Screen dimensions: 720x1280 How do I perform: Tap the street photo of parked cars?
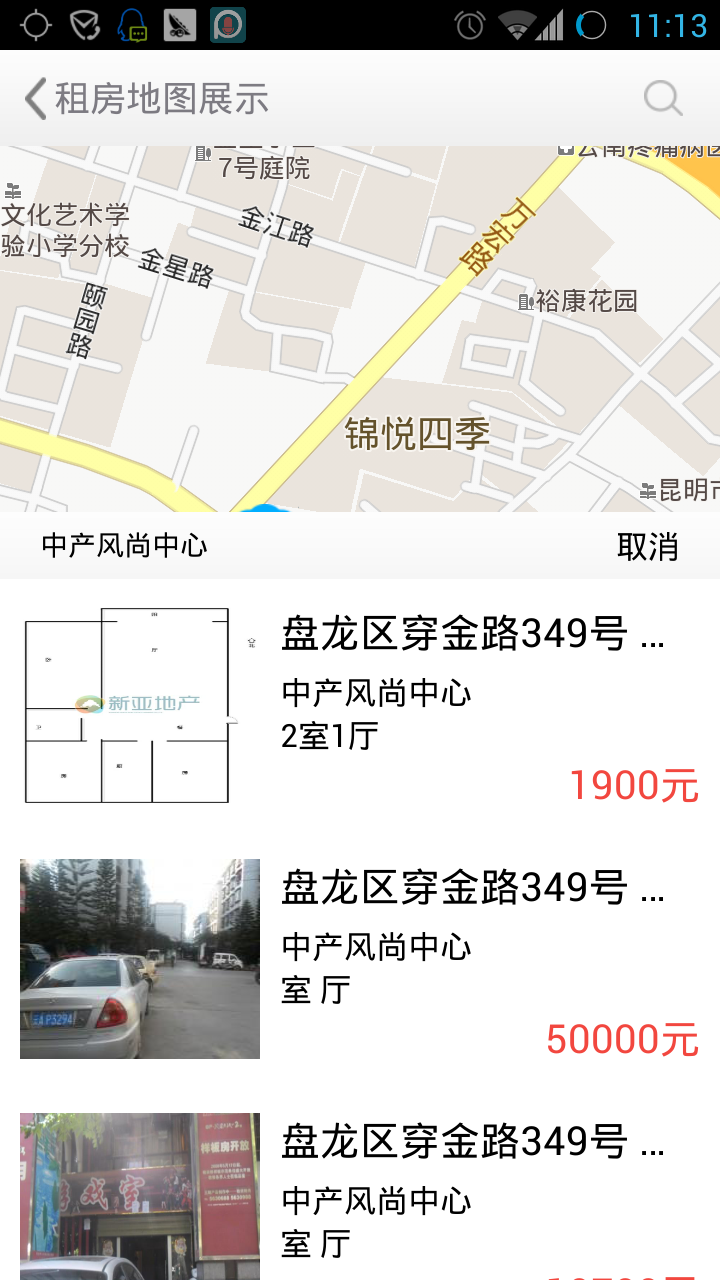(139, 958)
